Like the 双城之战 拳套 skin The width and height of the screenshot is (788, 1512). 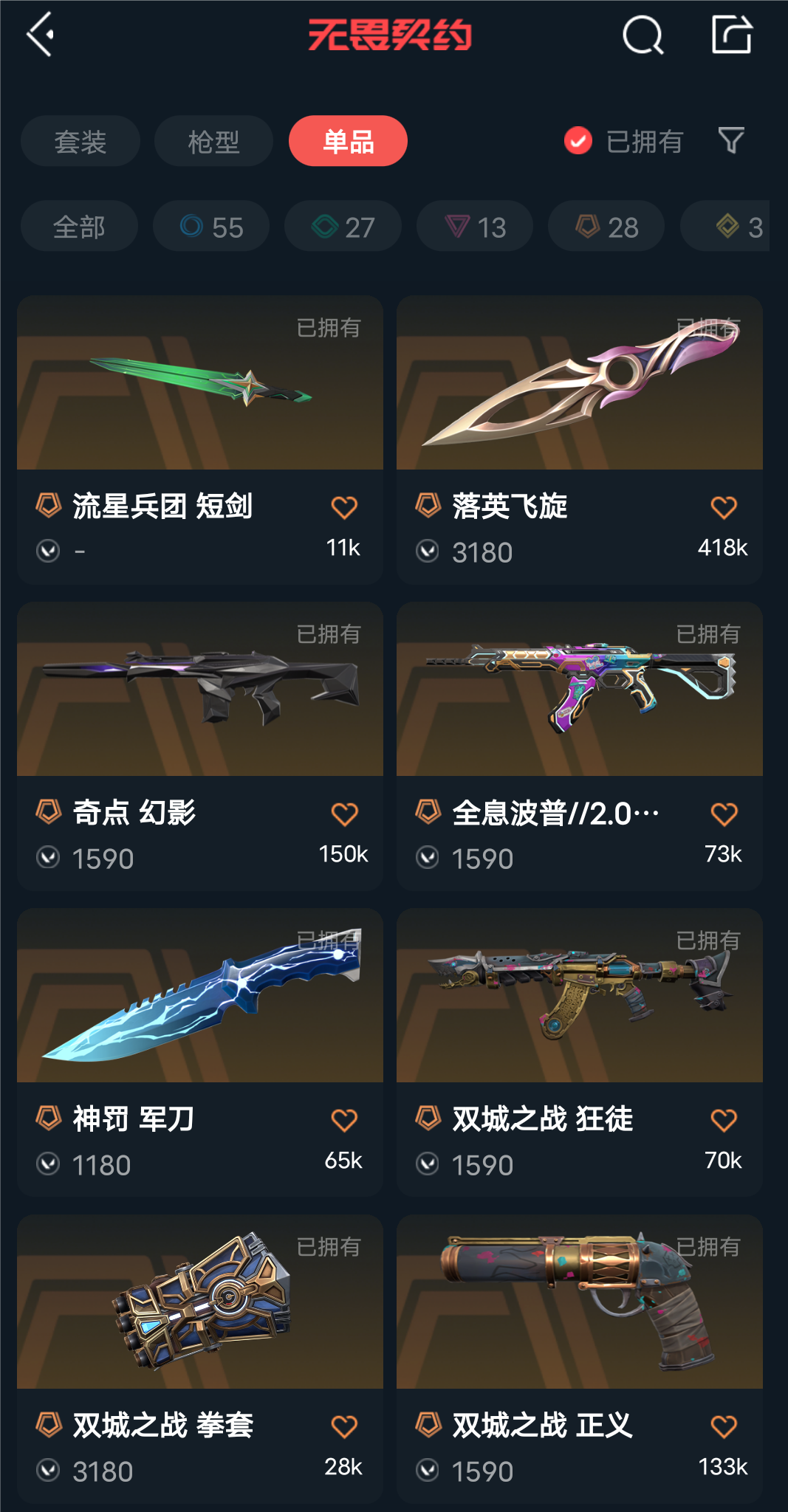(344, 1426)
